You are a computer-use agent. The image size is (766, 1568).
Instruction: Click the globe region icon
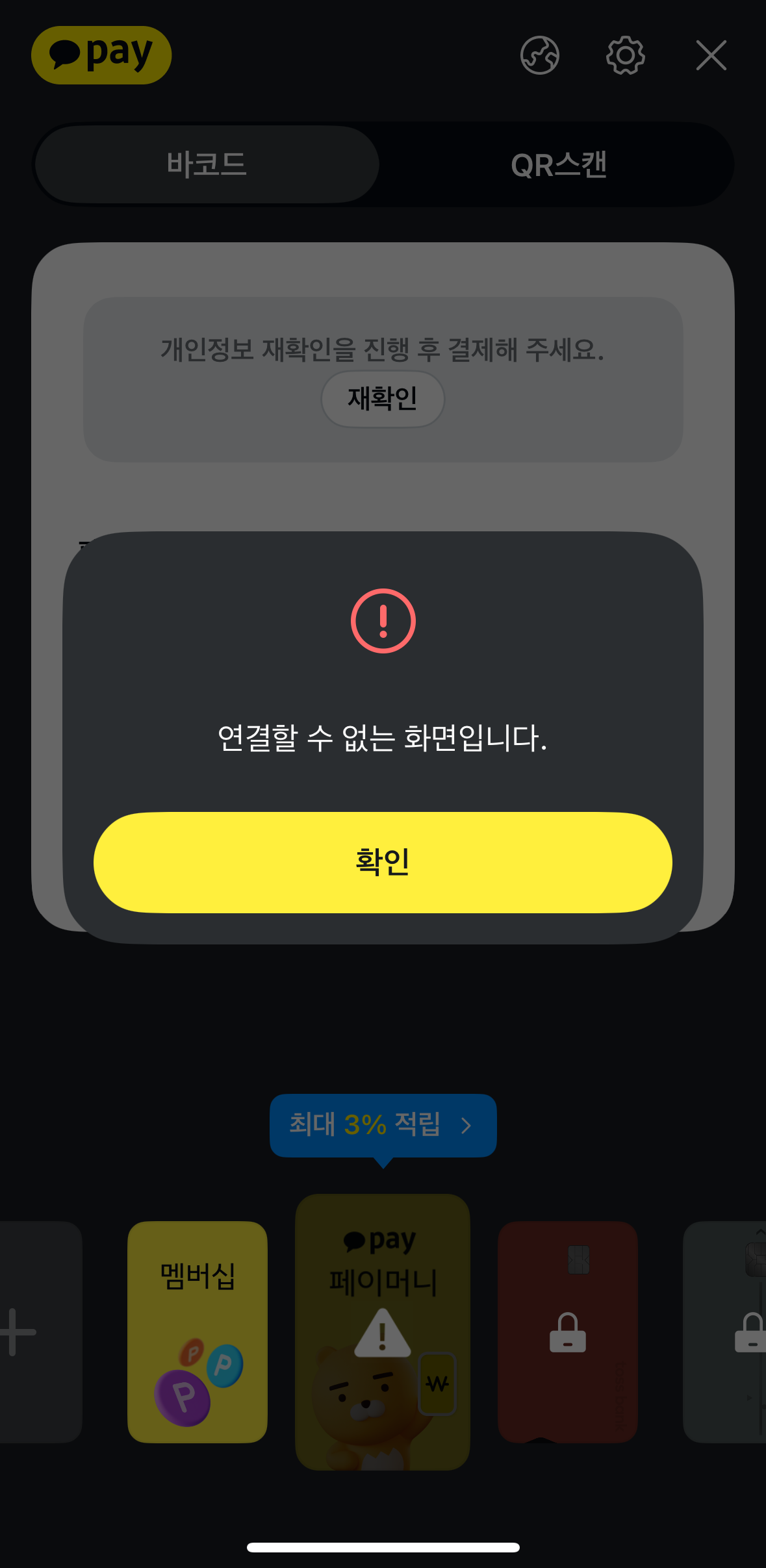(541, 56)
